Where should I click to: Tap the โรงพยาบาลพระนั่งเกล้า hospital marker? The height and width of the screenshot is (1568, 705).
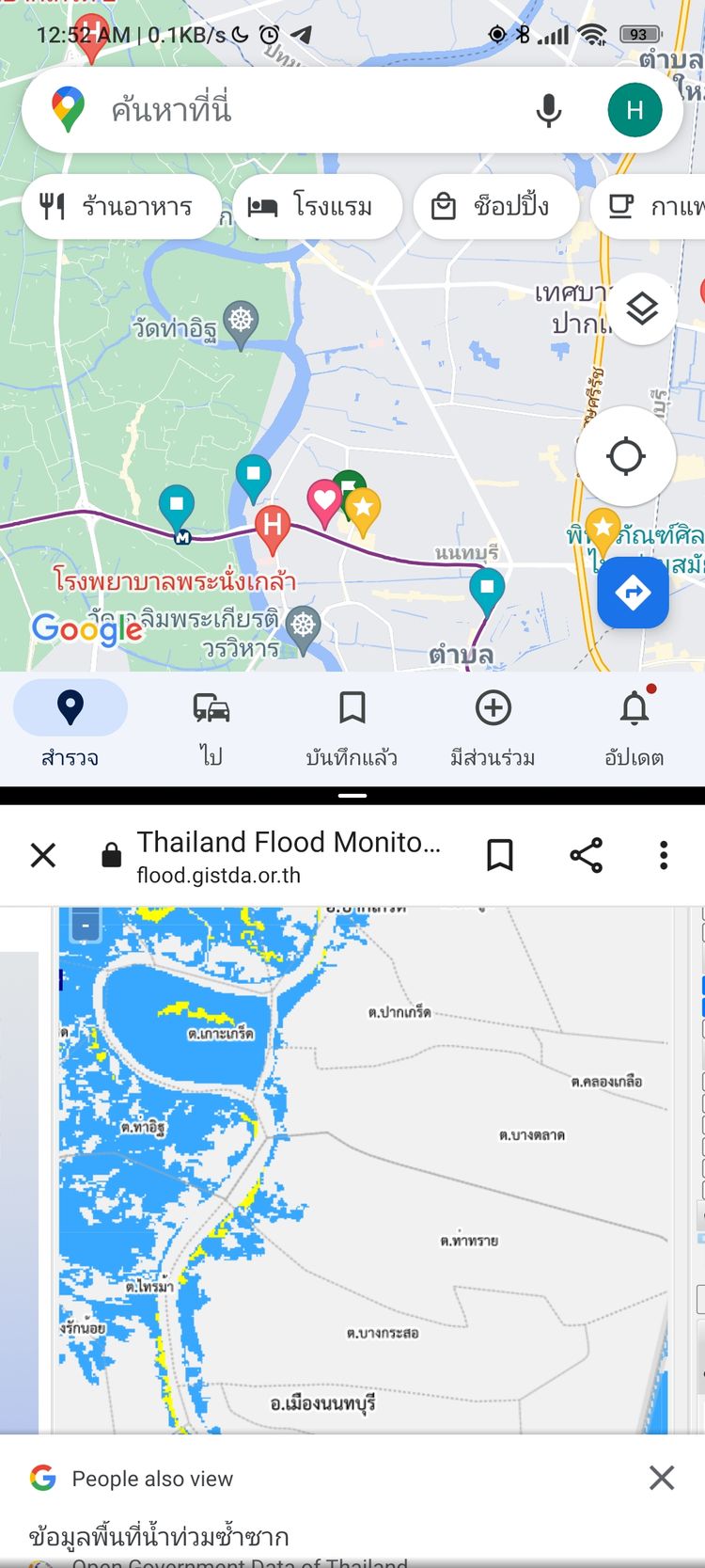[x=273, y=525]
